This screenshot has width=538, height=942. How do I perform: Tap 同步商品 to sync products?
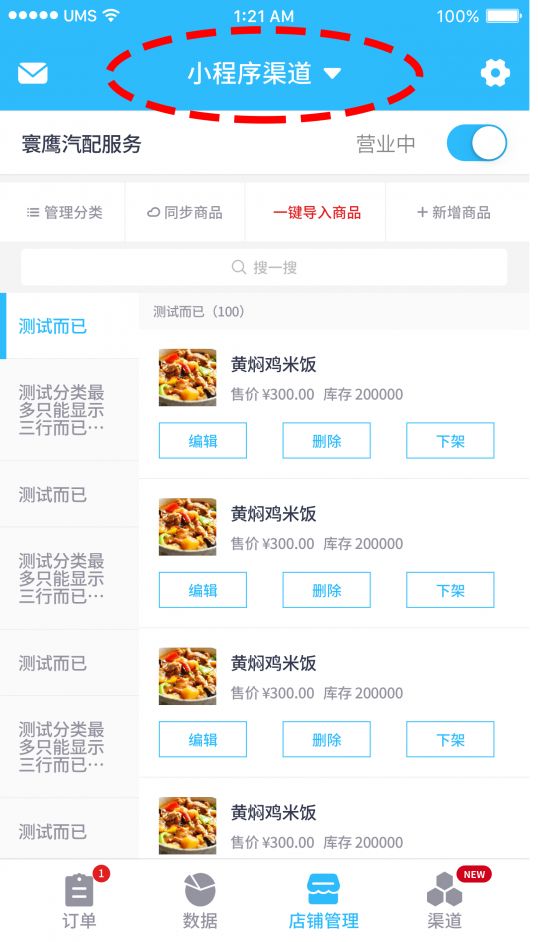(184, 212)
